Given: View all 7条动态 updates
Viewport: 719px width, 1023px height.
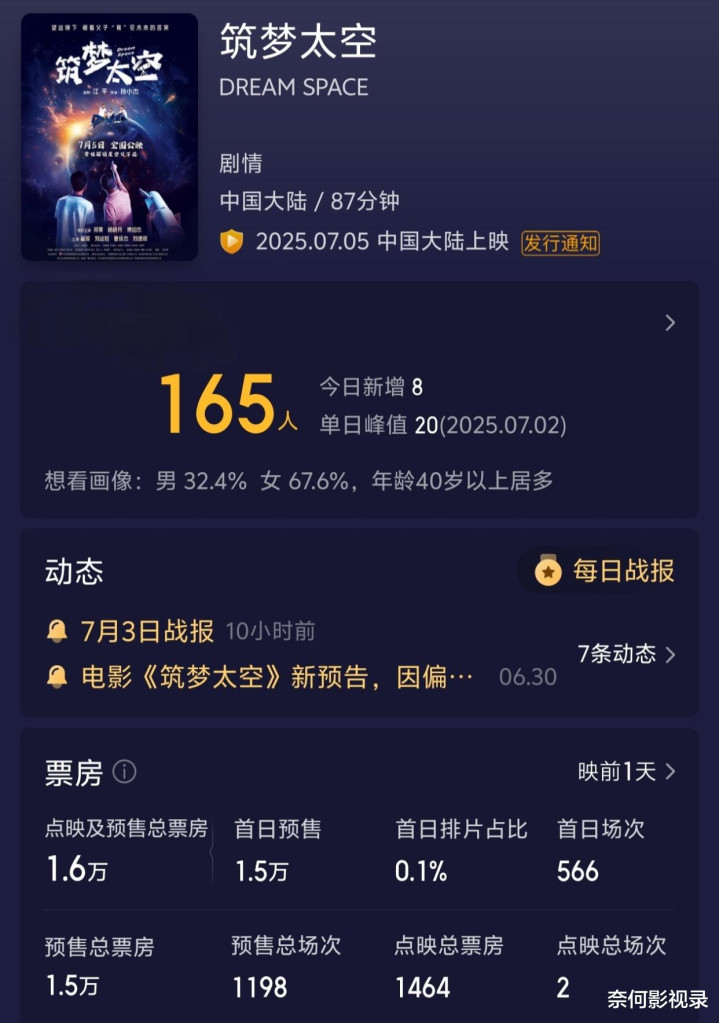Looking at the screenshot, I should pyautogui.click(x=626, y=654).
